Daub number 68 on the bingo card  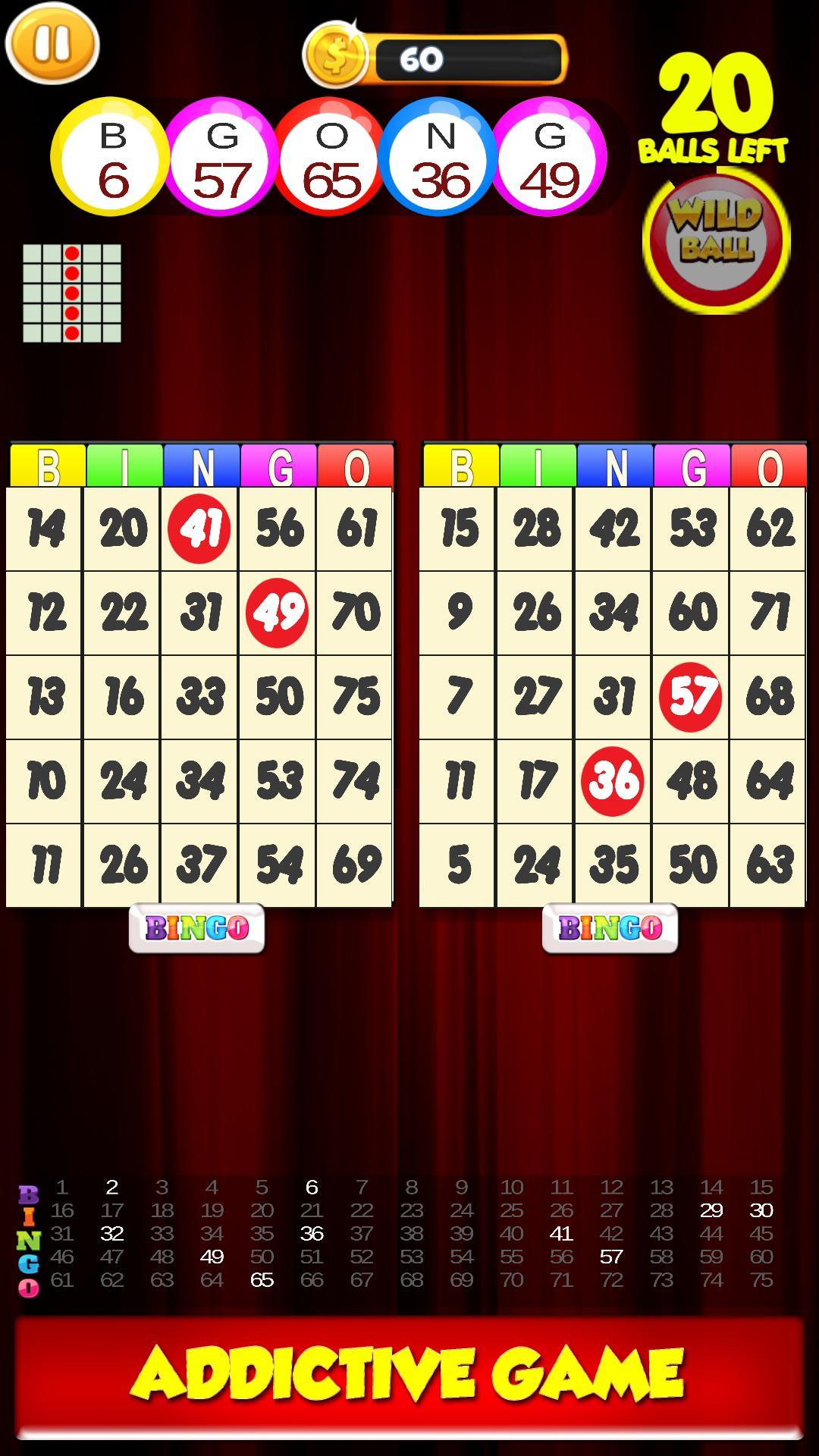coord(768,696)
